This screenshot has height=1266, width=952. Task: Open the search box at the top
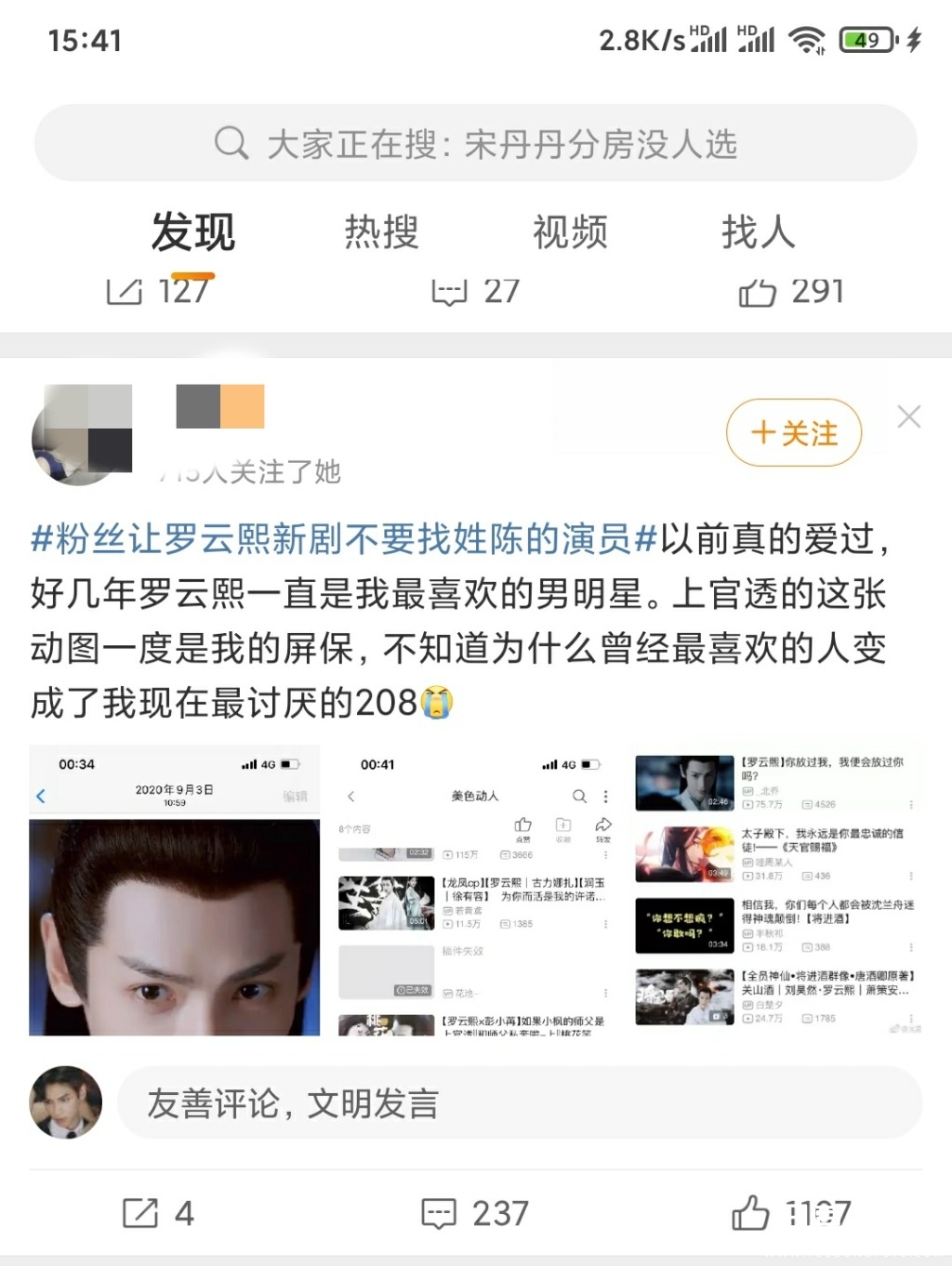[x=476, y=143]
